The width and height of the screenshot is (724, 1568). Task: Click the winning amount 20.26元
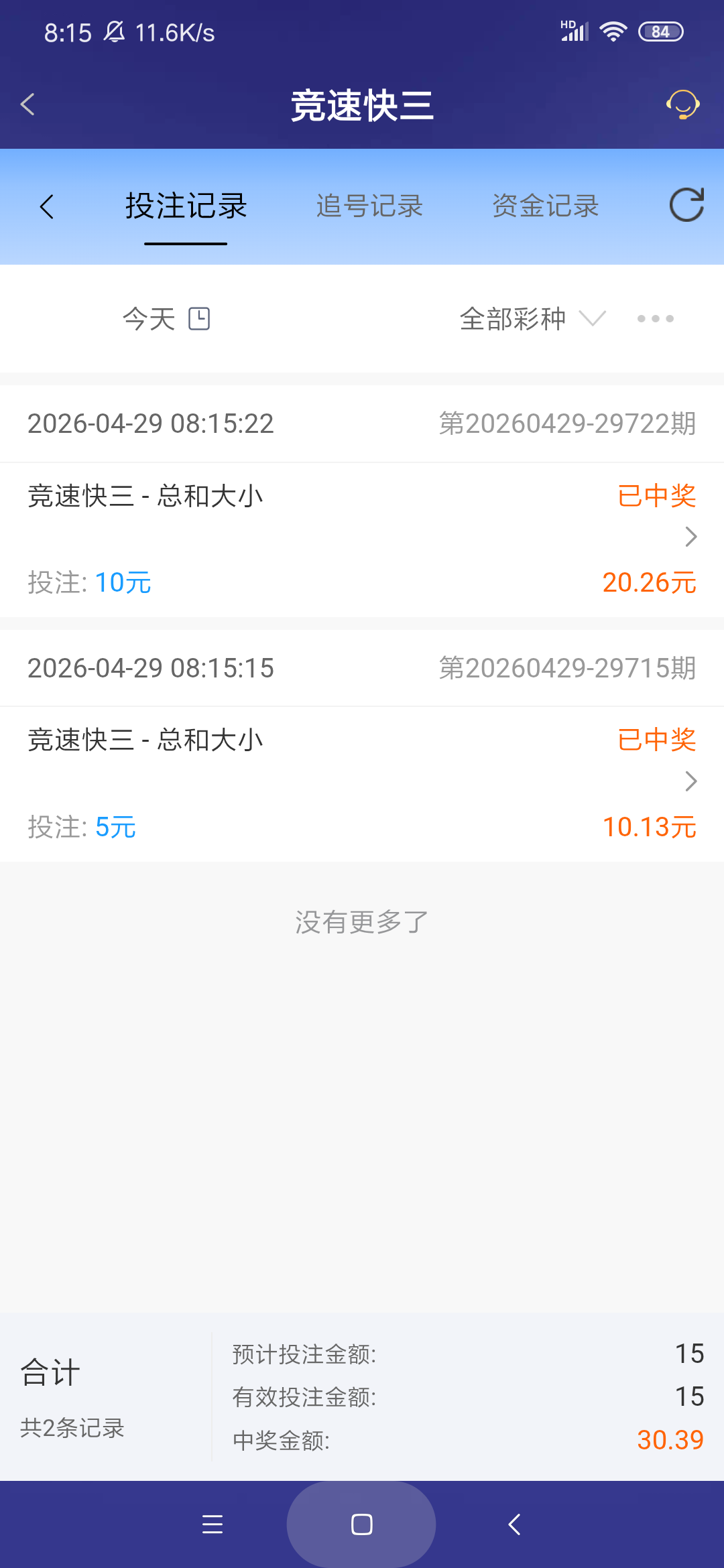pos(648,582)
